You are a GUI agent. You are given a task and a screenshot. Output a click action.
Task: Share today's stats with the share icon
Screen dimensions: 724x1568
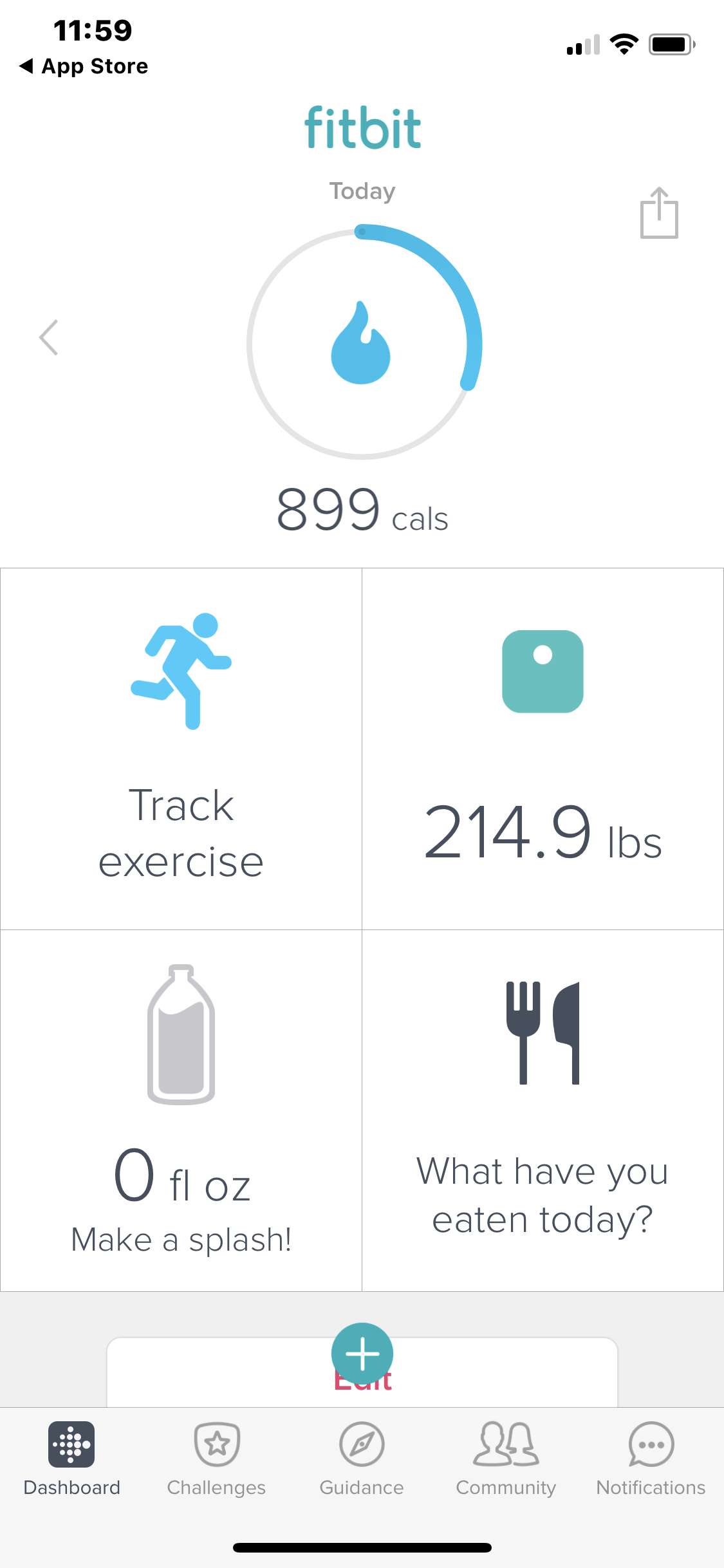pos(659,213)
